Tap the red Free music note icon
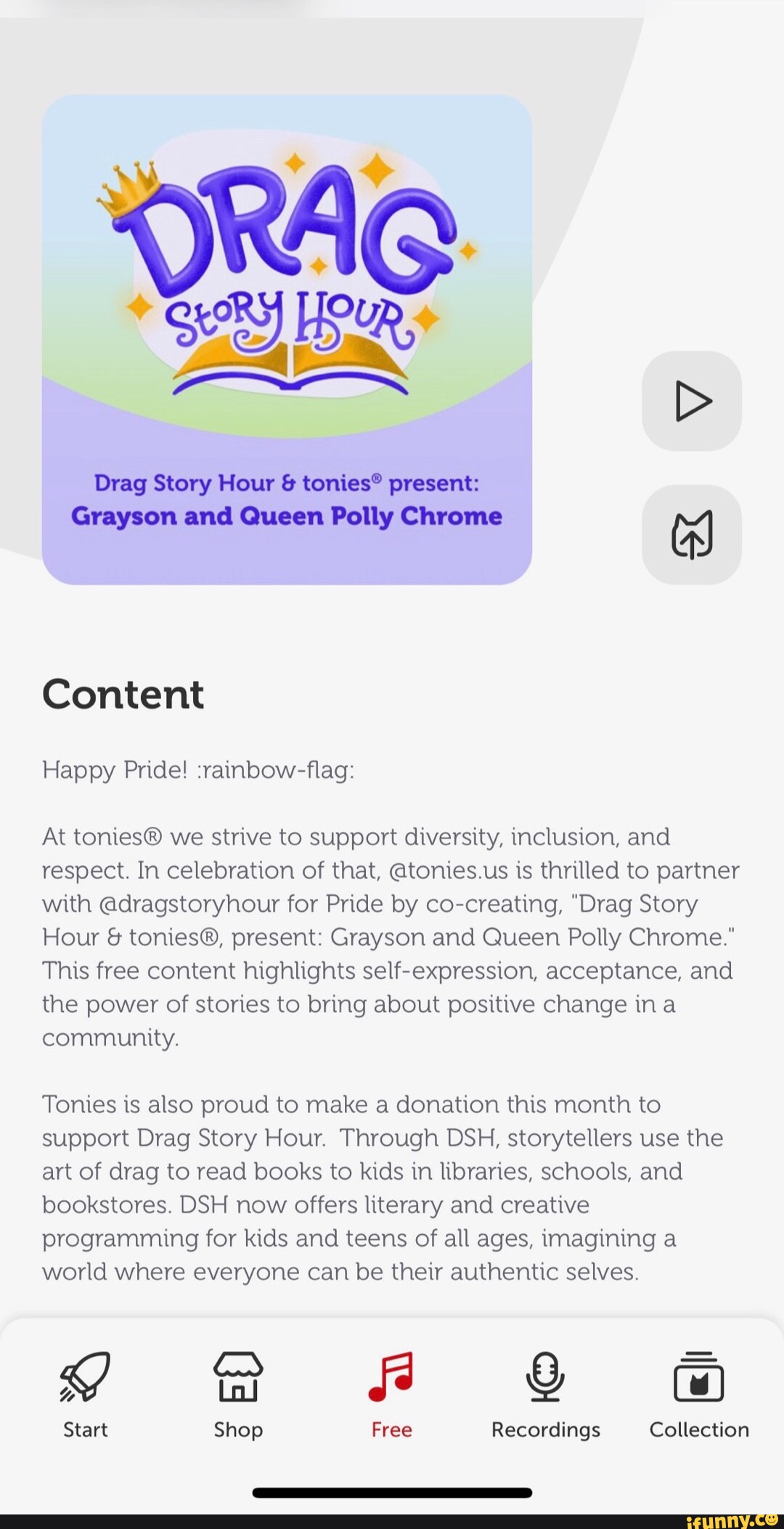 click(x=392, y=1375)
